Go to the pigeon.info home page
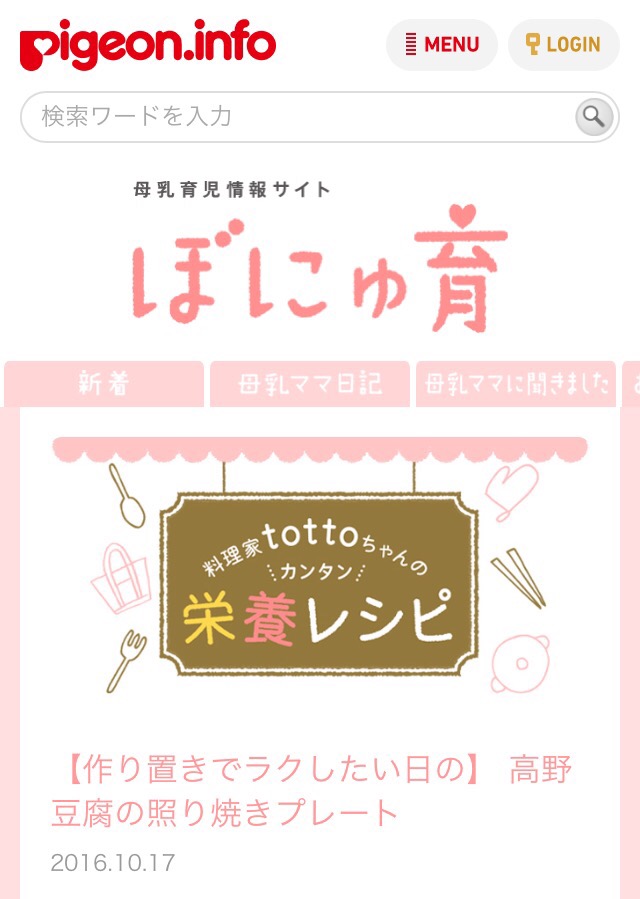 pyautogui.click(x=148, y=45)
